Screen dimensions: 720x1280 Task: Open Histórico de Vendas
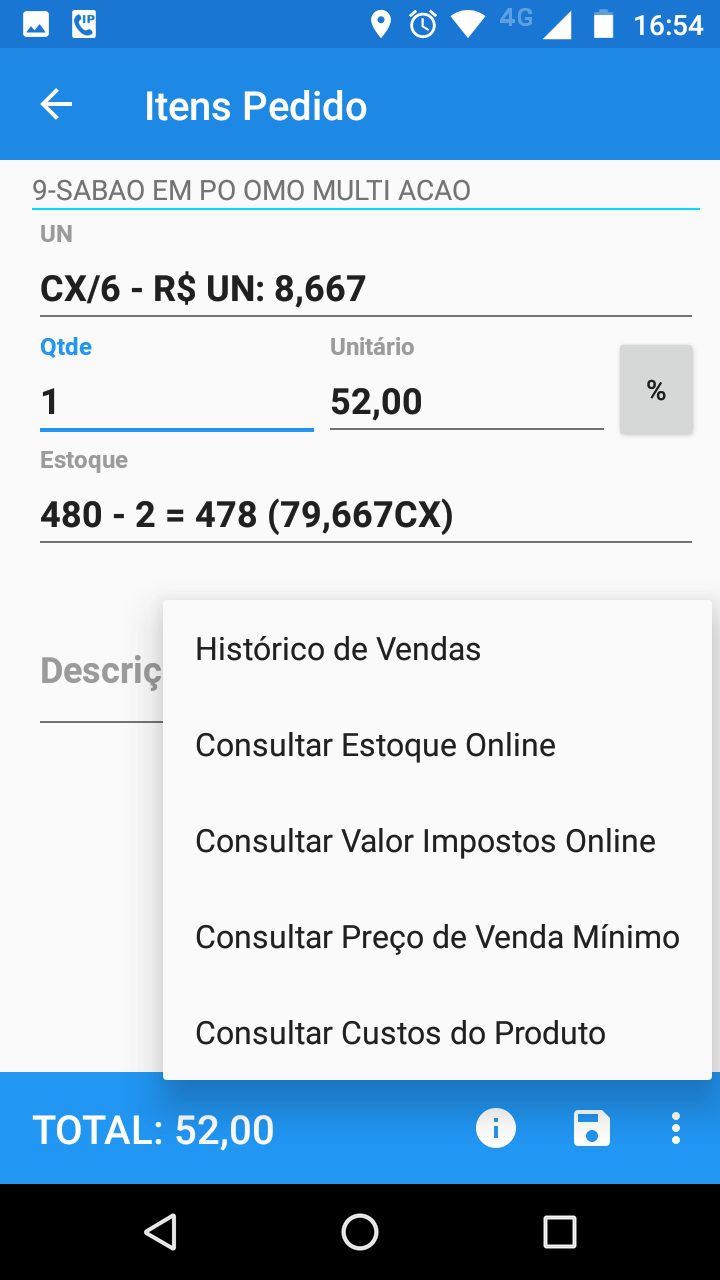coord(338,649)
